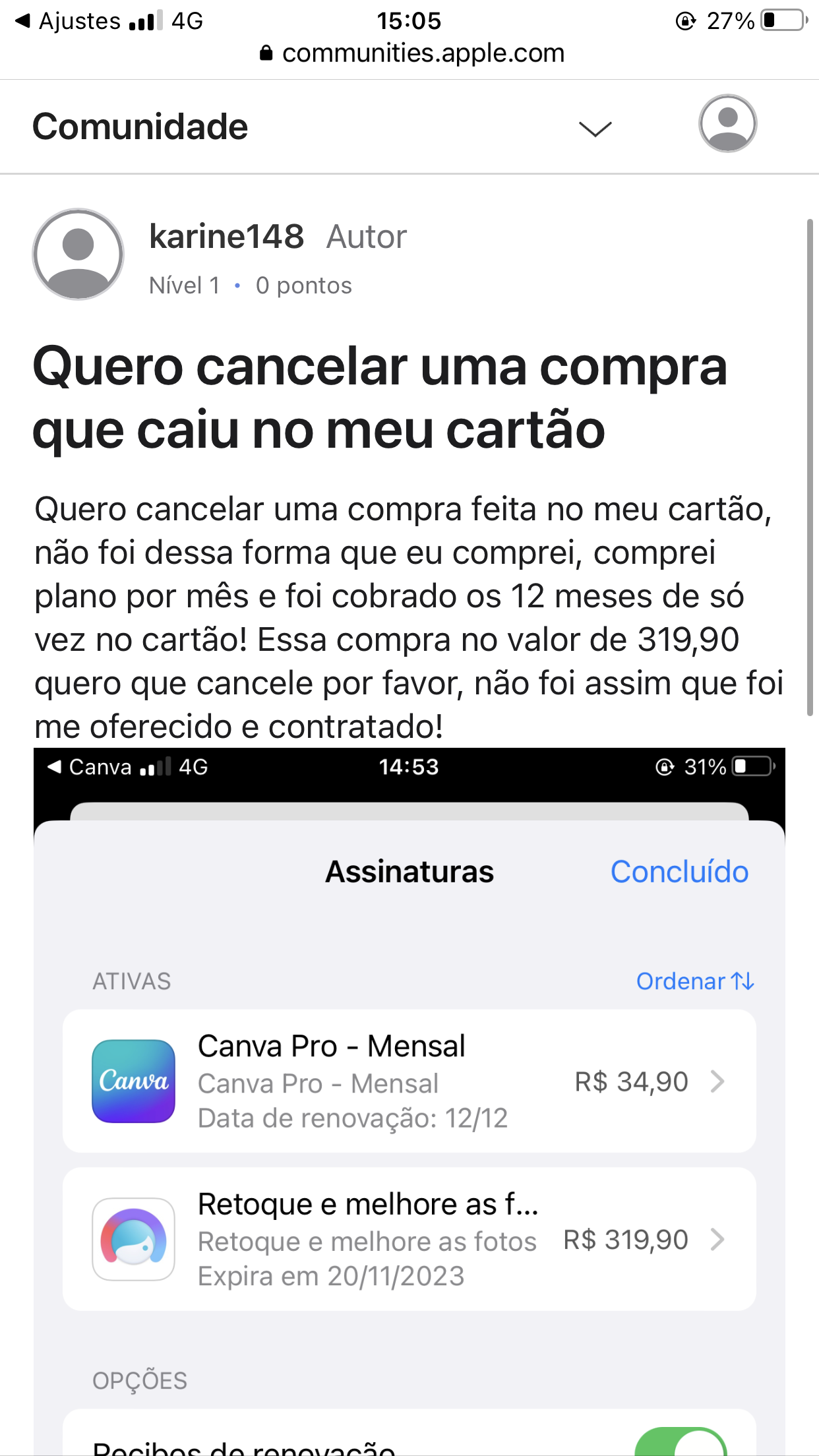Expand the Comunidade dropdown chevron
The image size is (819, 1456).
pyautogui.click(x=595, y=129)
